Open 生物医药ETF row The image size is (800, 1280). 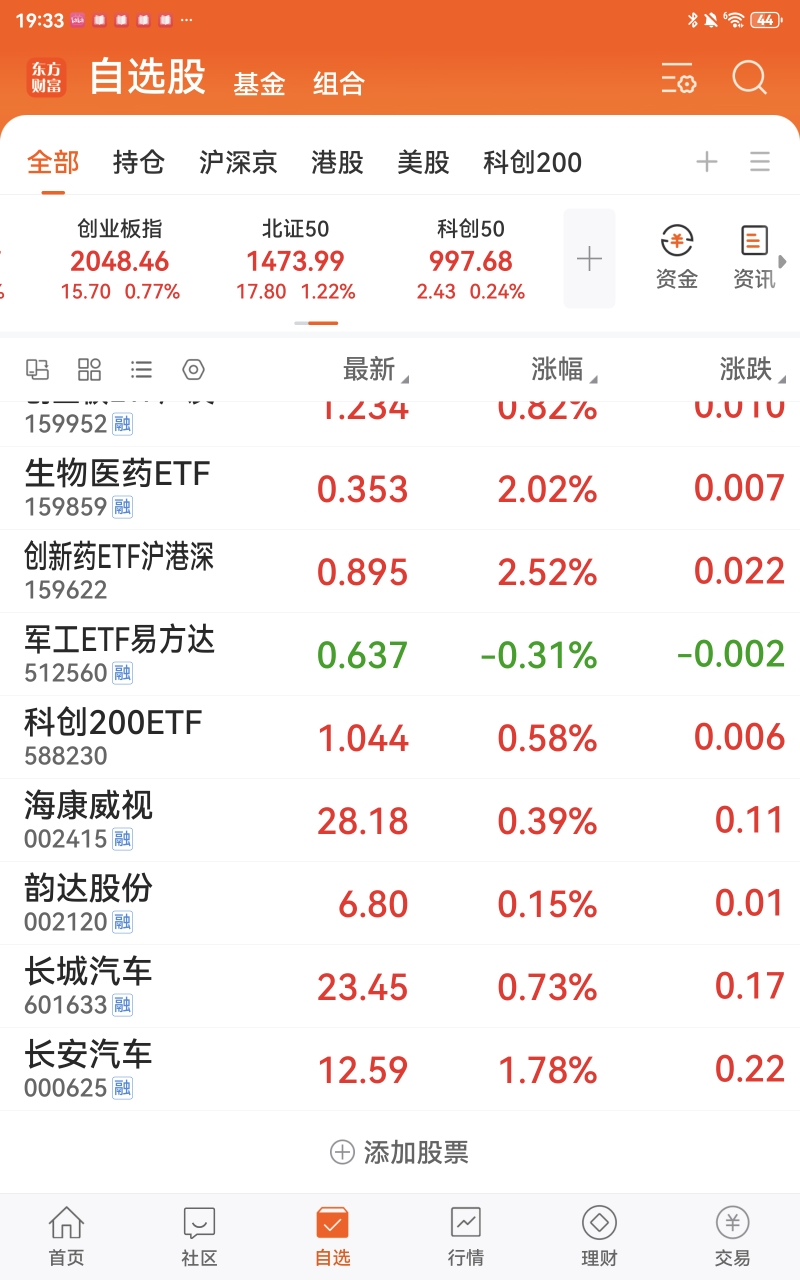tap(400, 488)
